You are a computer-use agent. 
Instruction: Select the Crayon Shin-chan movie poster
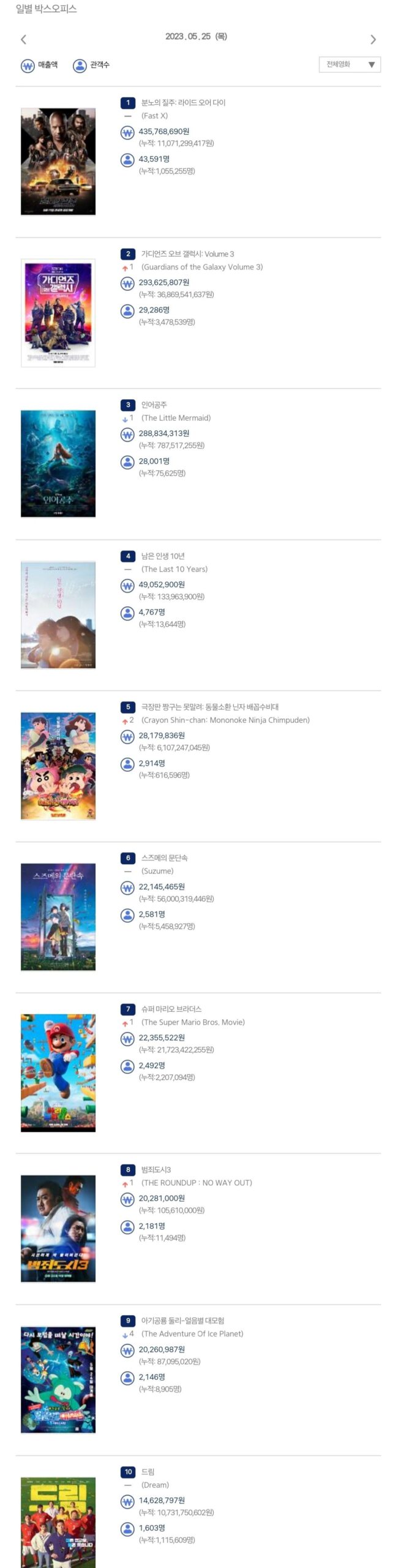pyautogui.click(x=58, y=766)
